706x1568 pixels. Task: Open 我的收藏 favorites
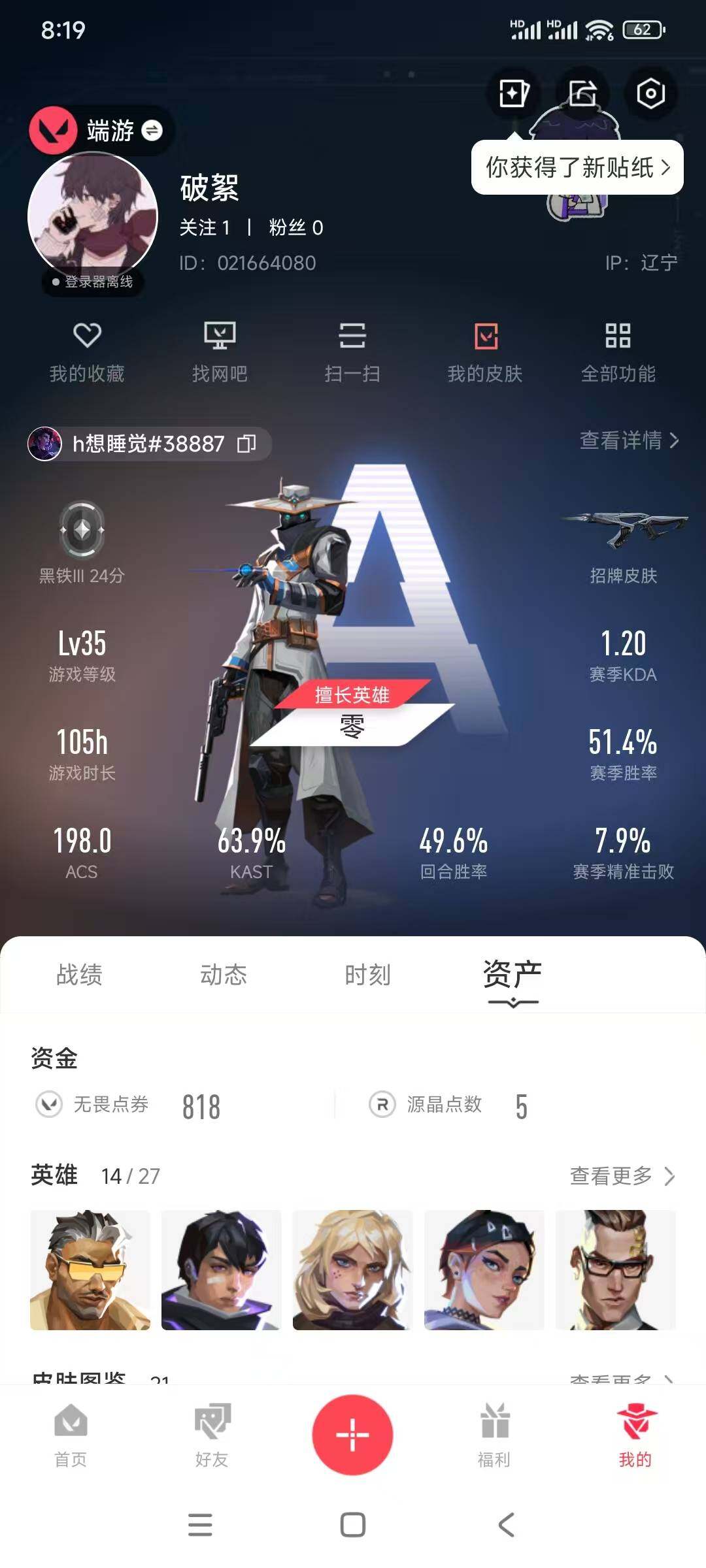[87, 352]
